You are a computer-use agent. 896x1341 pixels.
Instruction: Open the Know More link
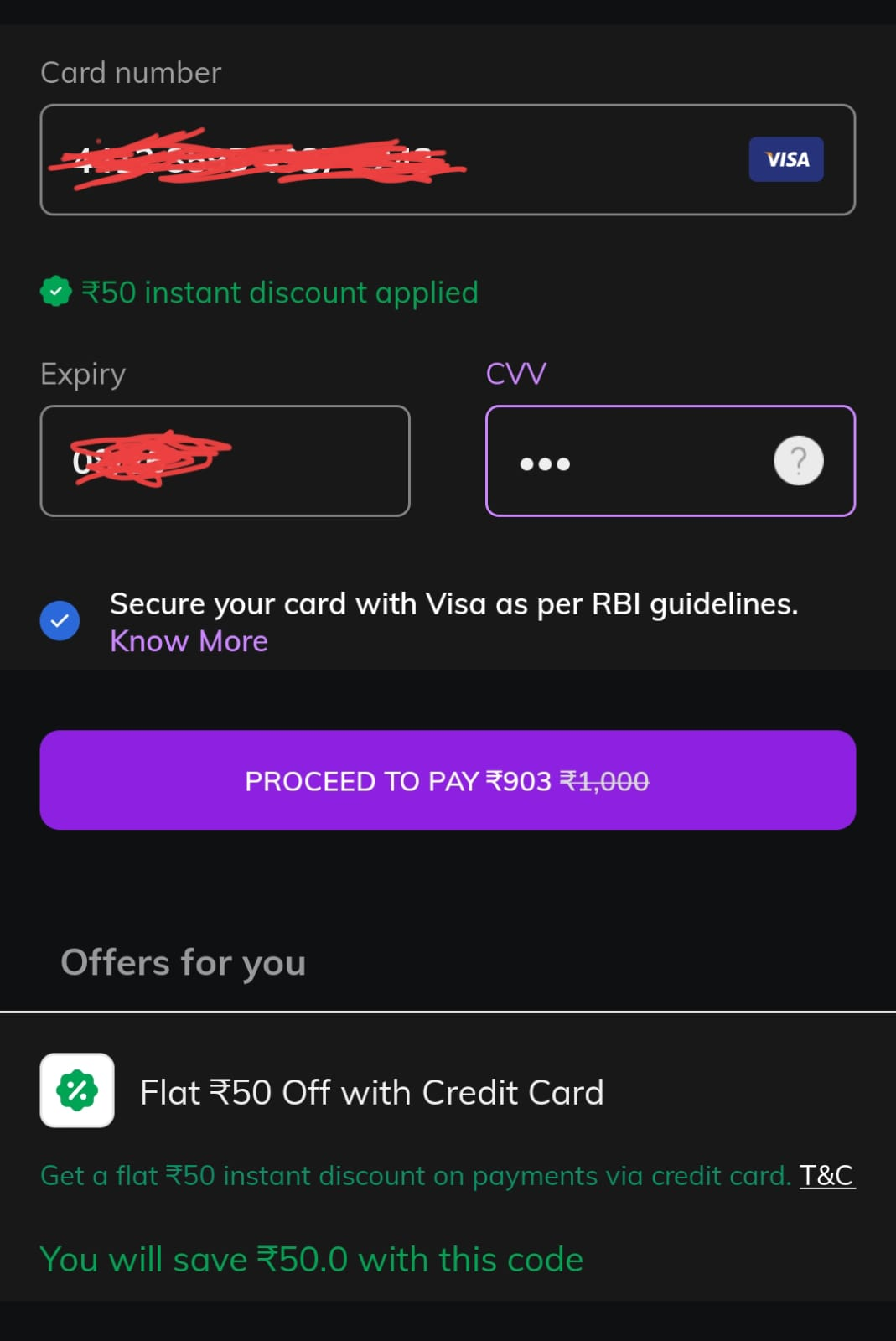click(189, 641)
